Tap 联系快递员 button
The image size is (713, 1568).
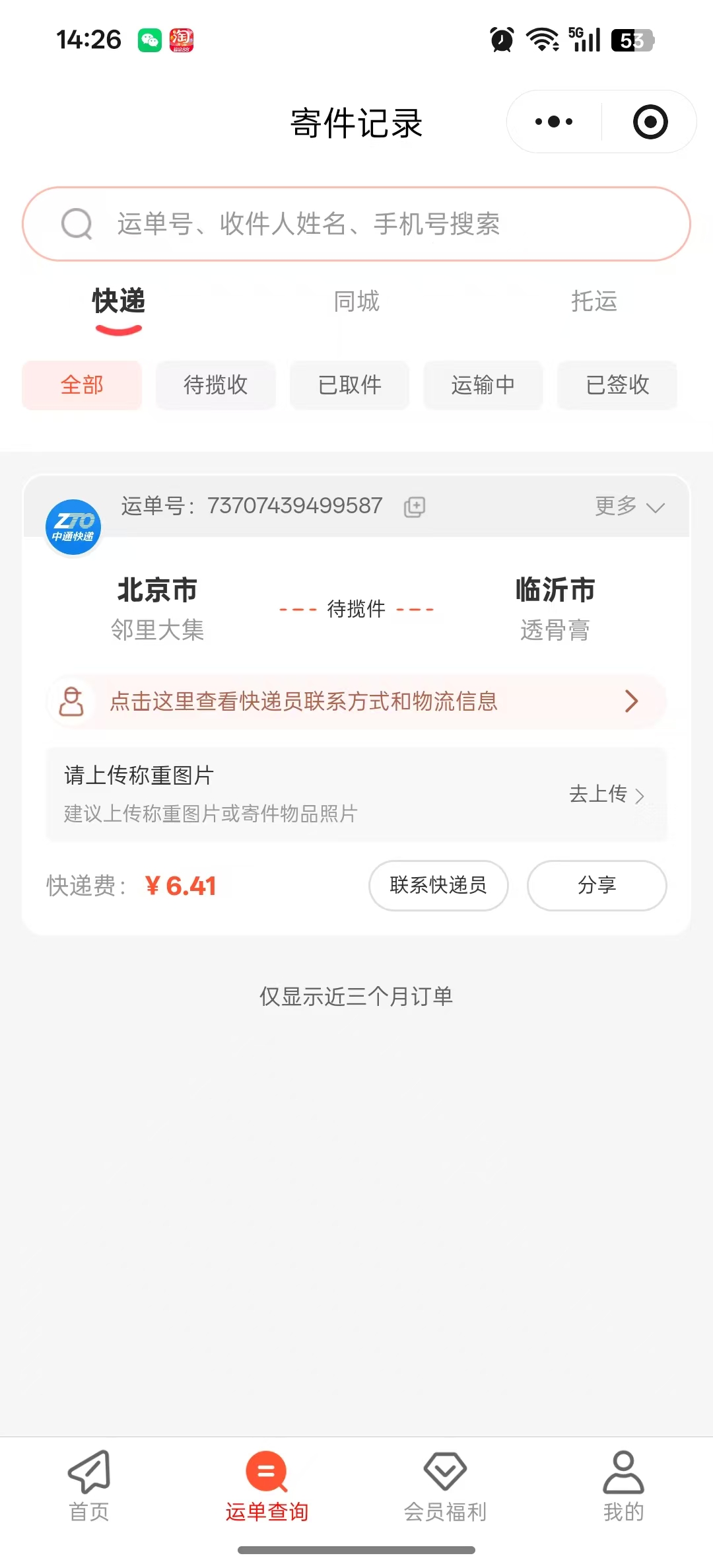point(438,885)
